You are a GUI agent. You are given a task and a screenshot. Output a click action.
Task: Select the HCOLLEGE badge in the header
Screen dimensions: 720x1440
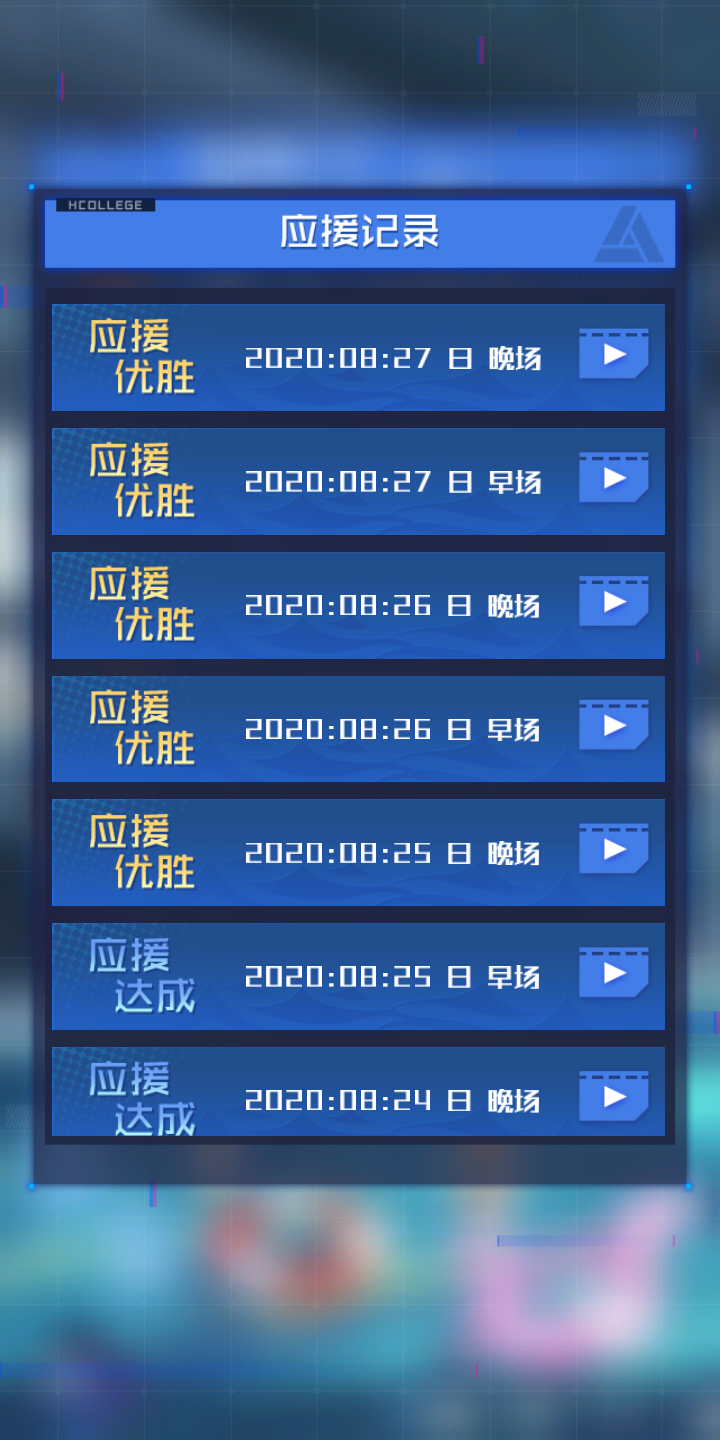pos(103,205)
